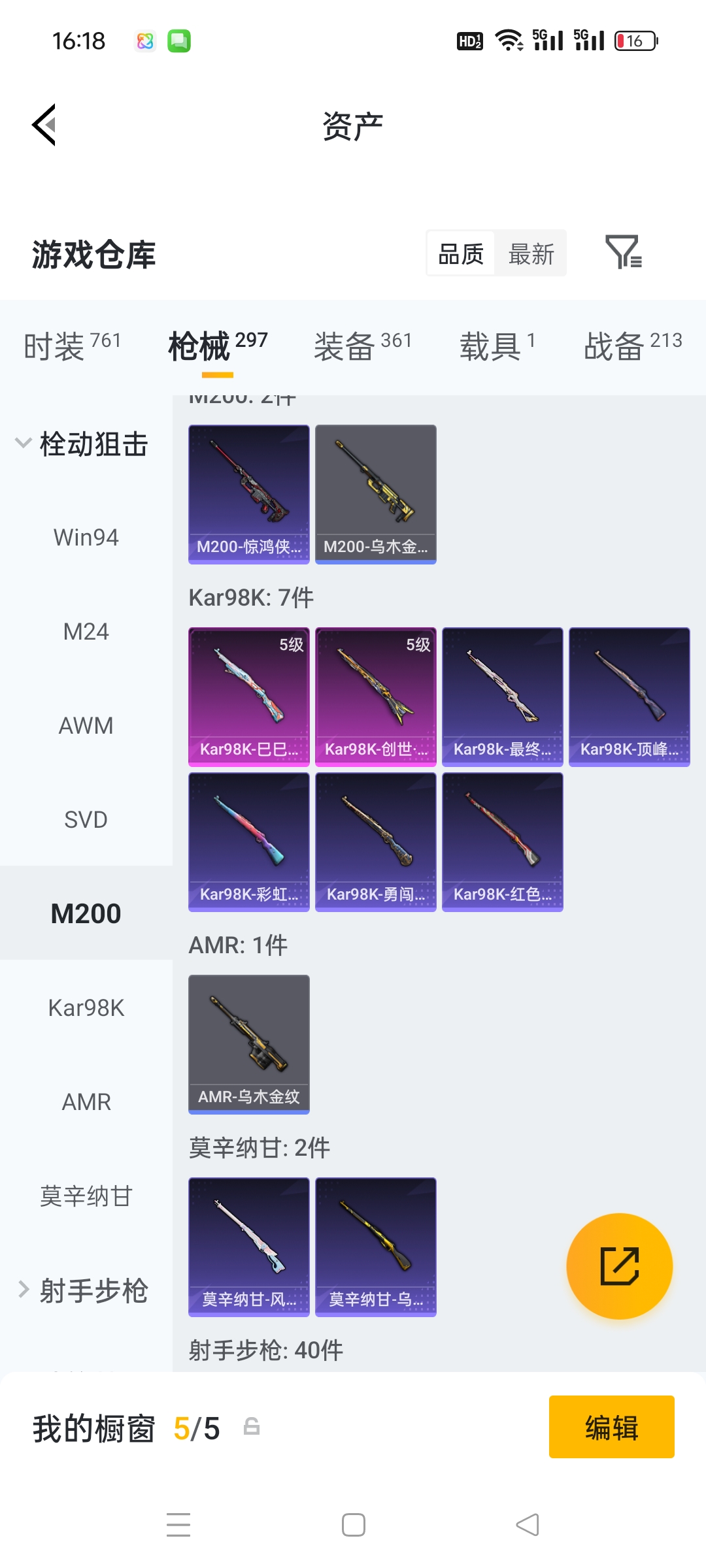View the Kar98K-彩虹 skin
This screenshot has height=1568, width=706.
pyautogui.click(x=249, y=841)
